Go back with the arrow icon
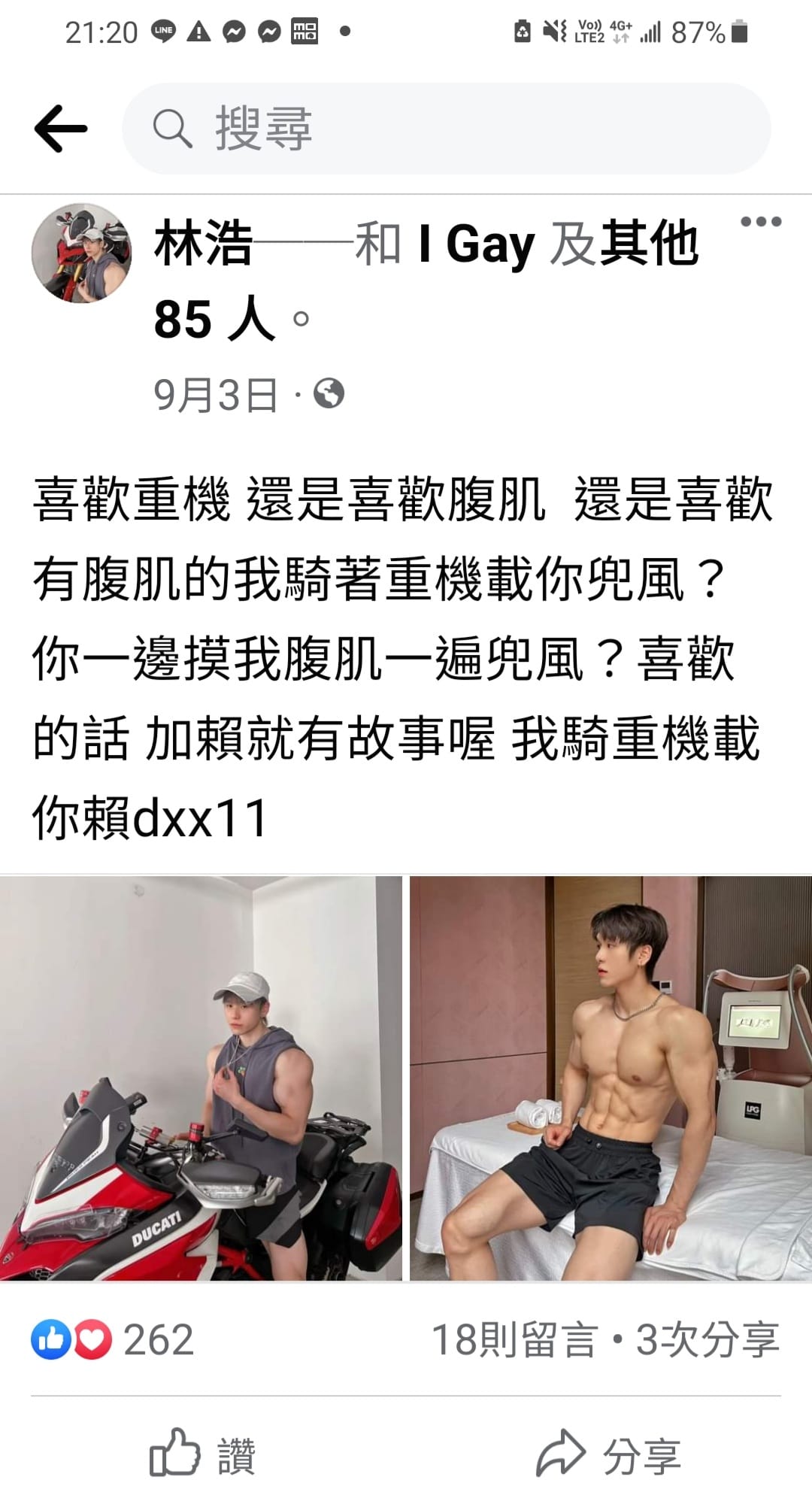This screenshot has width=812, height=1498. coord(61,129)
